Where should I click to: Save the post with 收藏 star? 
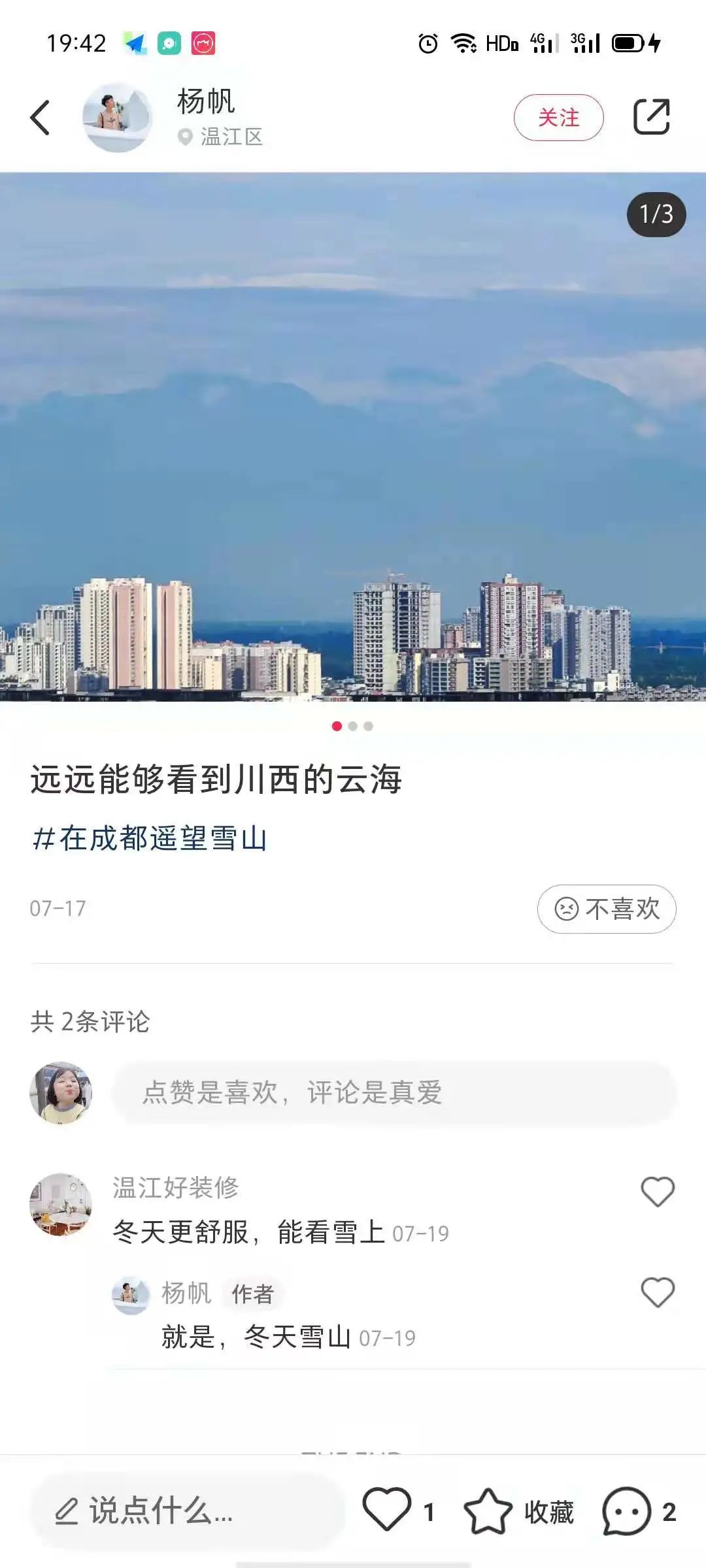tap(488, 1511)
